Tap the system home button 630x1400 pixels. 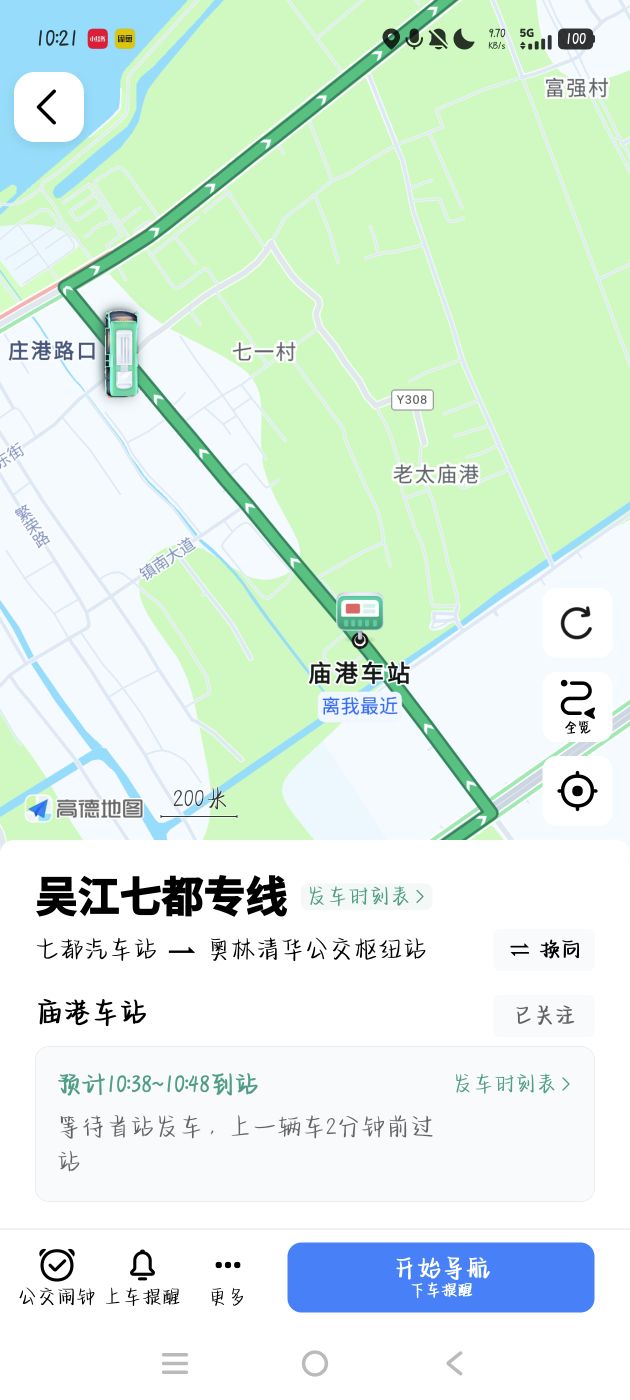(315, 1363)
